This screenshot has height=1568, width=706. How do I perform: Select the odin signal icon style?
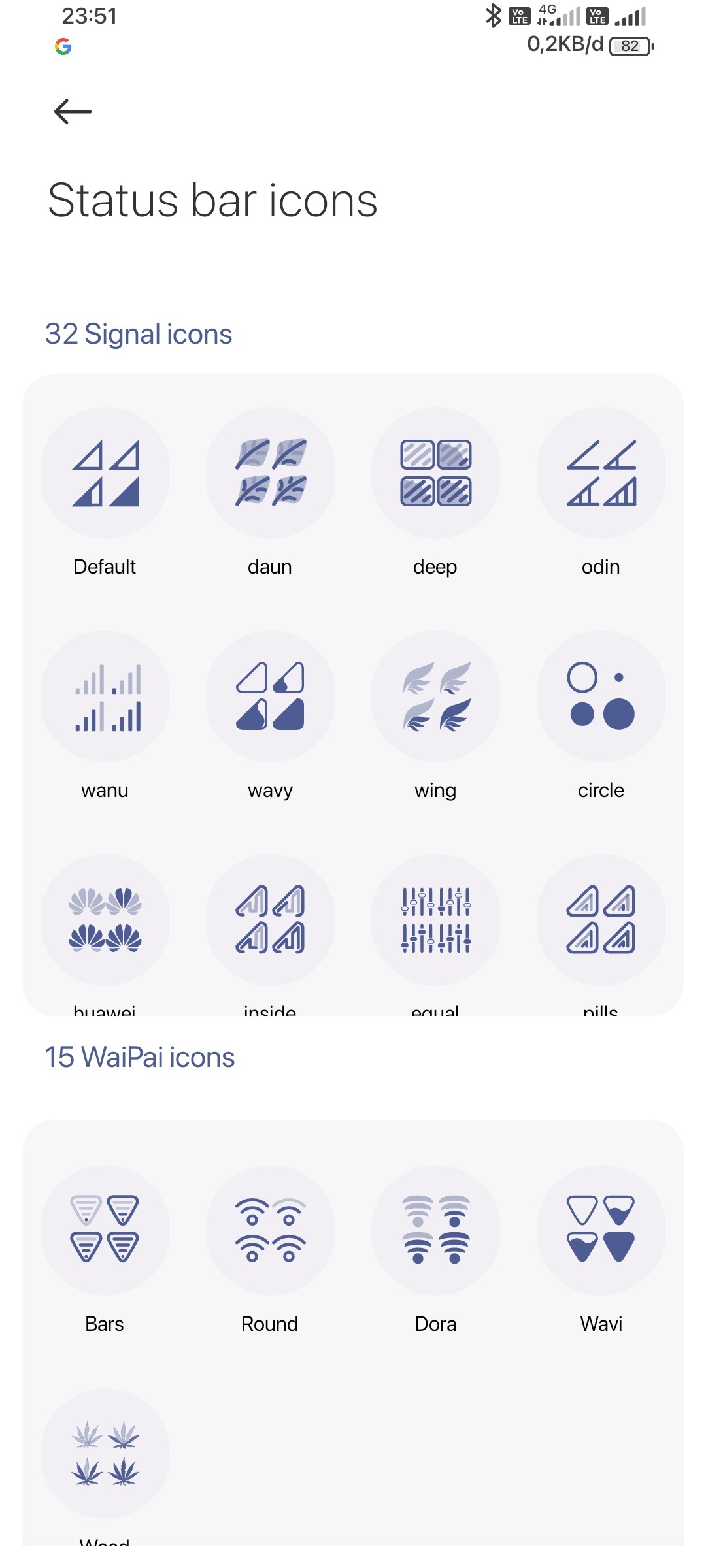click(601, 474)
